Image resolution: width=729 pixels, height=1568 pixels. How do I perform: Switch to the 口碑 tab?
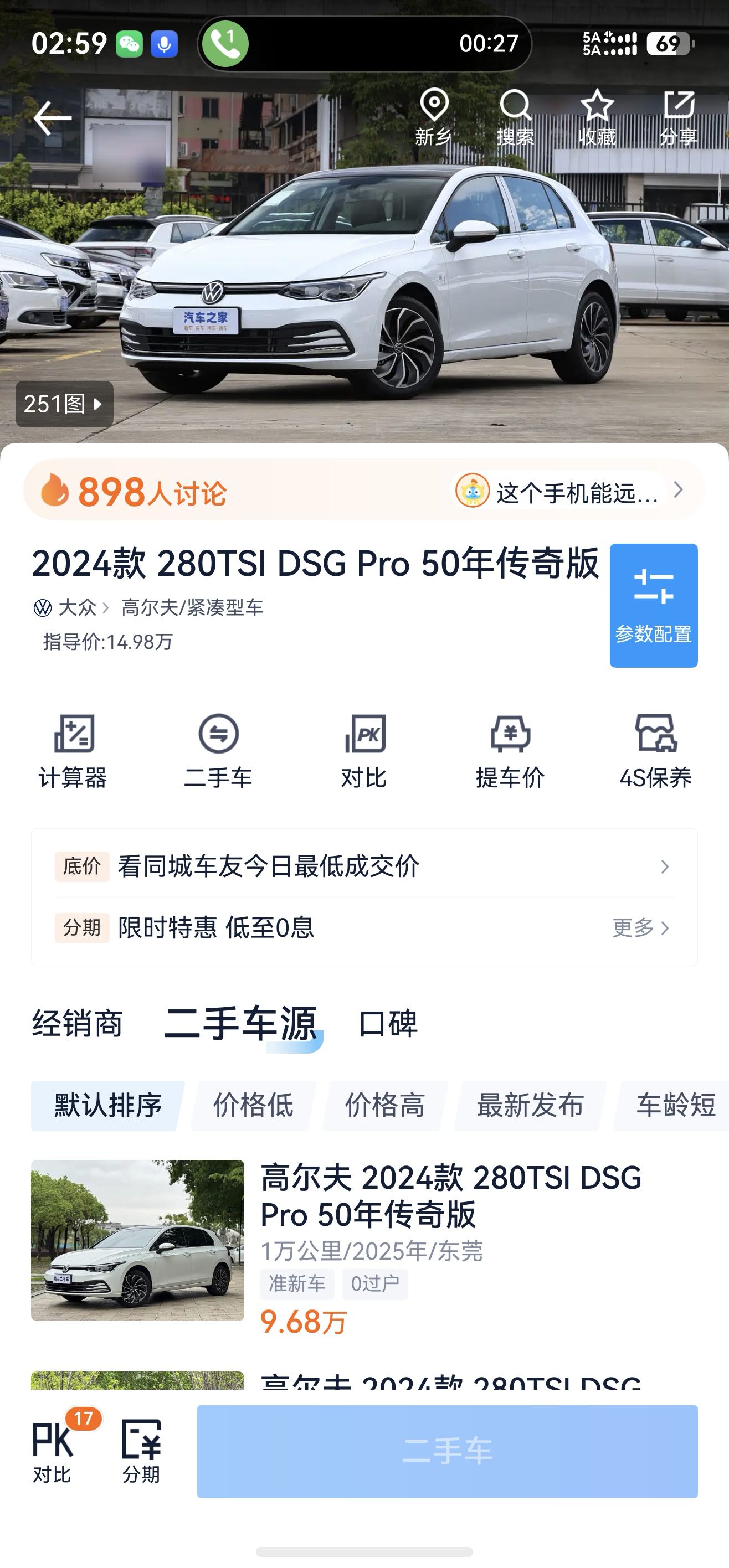[x=388, y=1023]
